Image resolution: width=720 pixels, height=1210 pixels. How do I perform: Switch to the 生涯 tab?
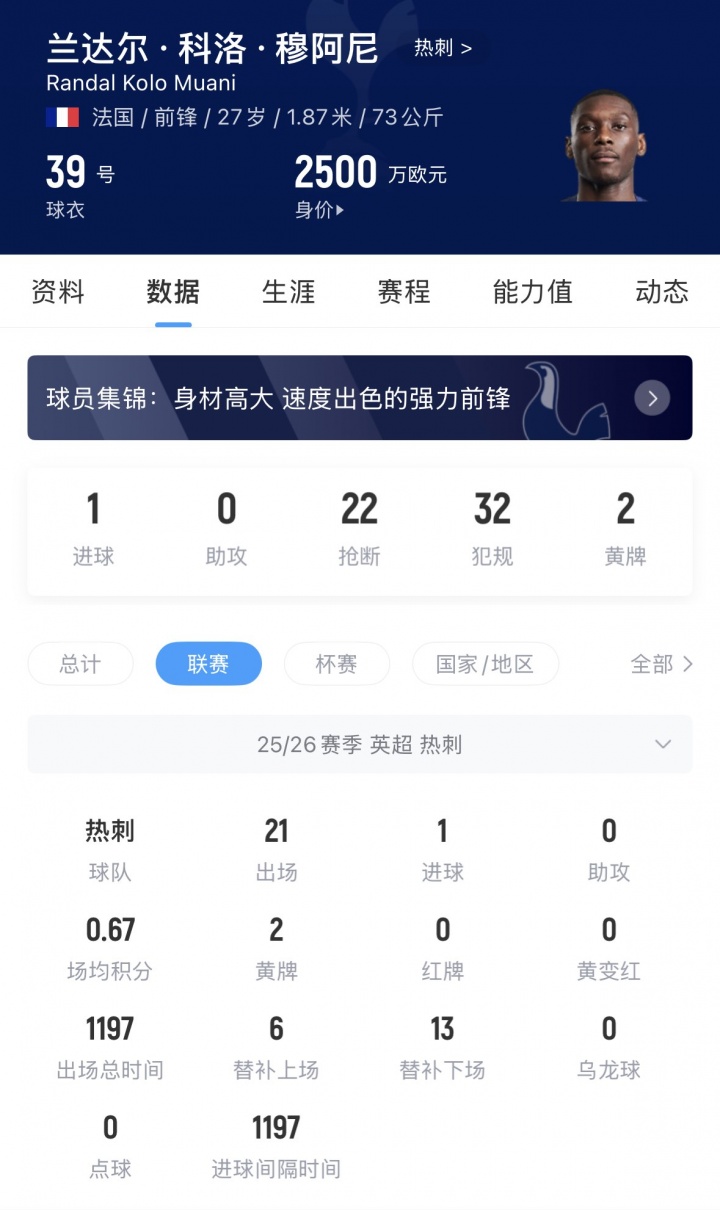tap(289, 292)
